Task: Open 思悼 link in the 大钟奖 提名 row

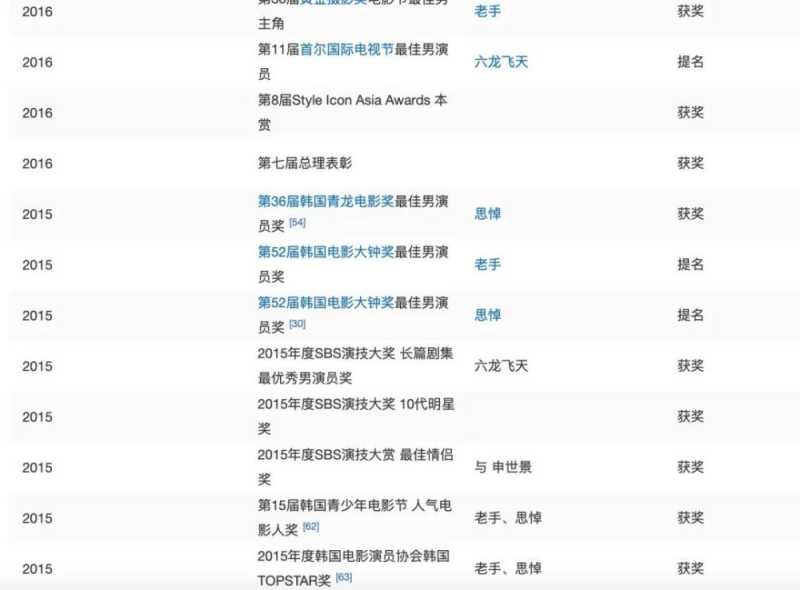Action: click(x=487, y=315)
